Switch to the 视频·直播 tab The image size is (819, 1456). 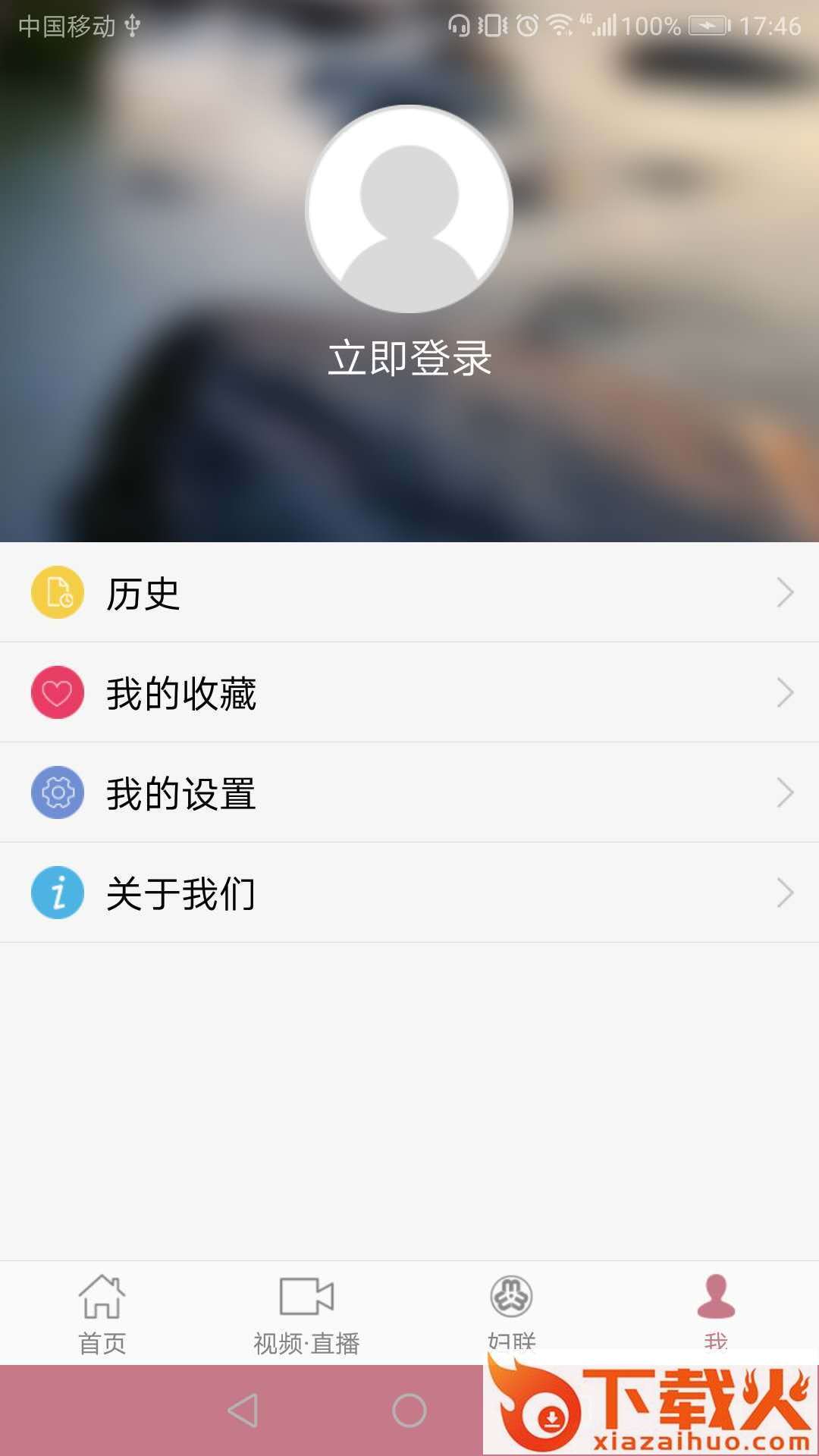click(306, 1313)
